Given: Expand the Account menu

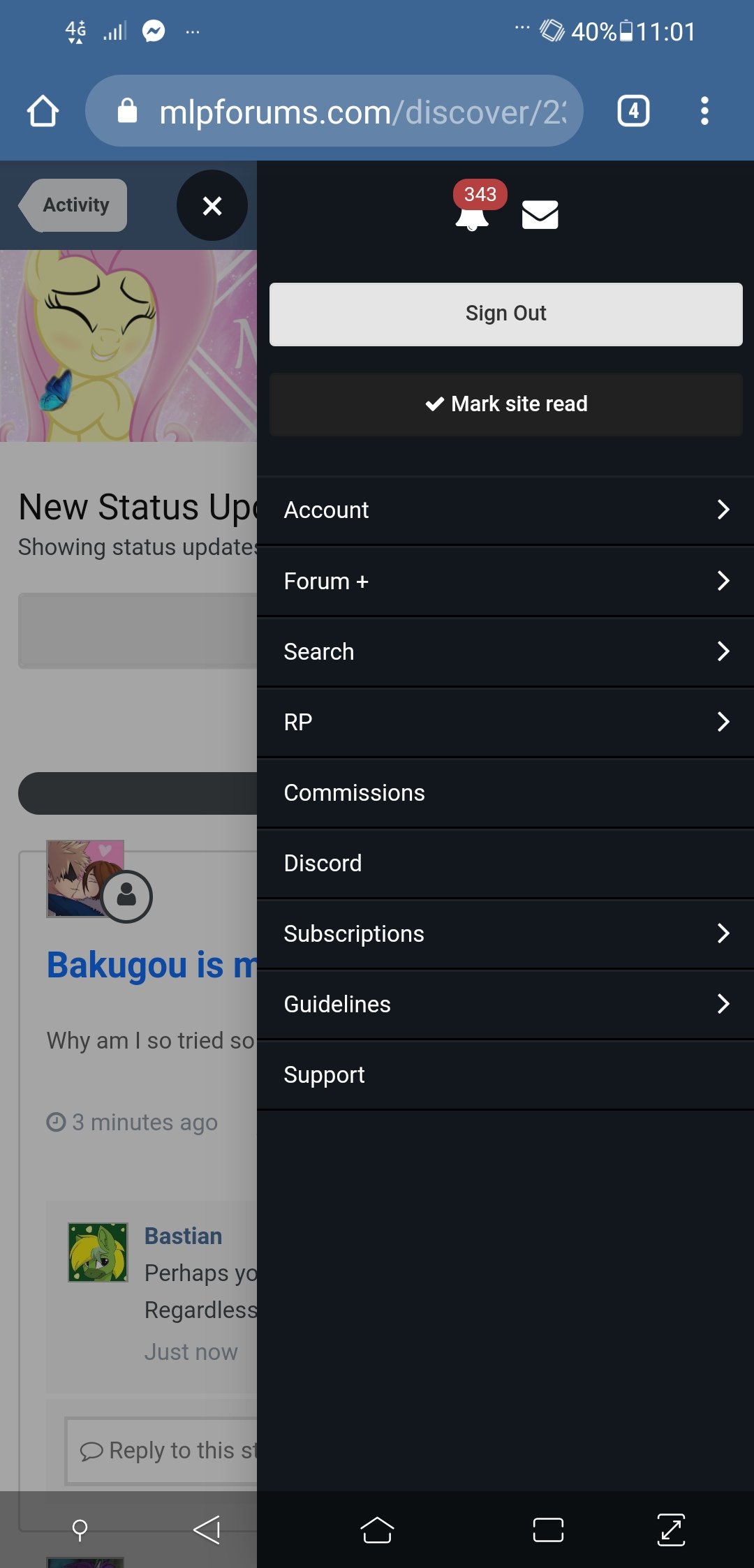Looking at the screenshot, I should (505, 510).
